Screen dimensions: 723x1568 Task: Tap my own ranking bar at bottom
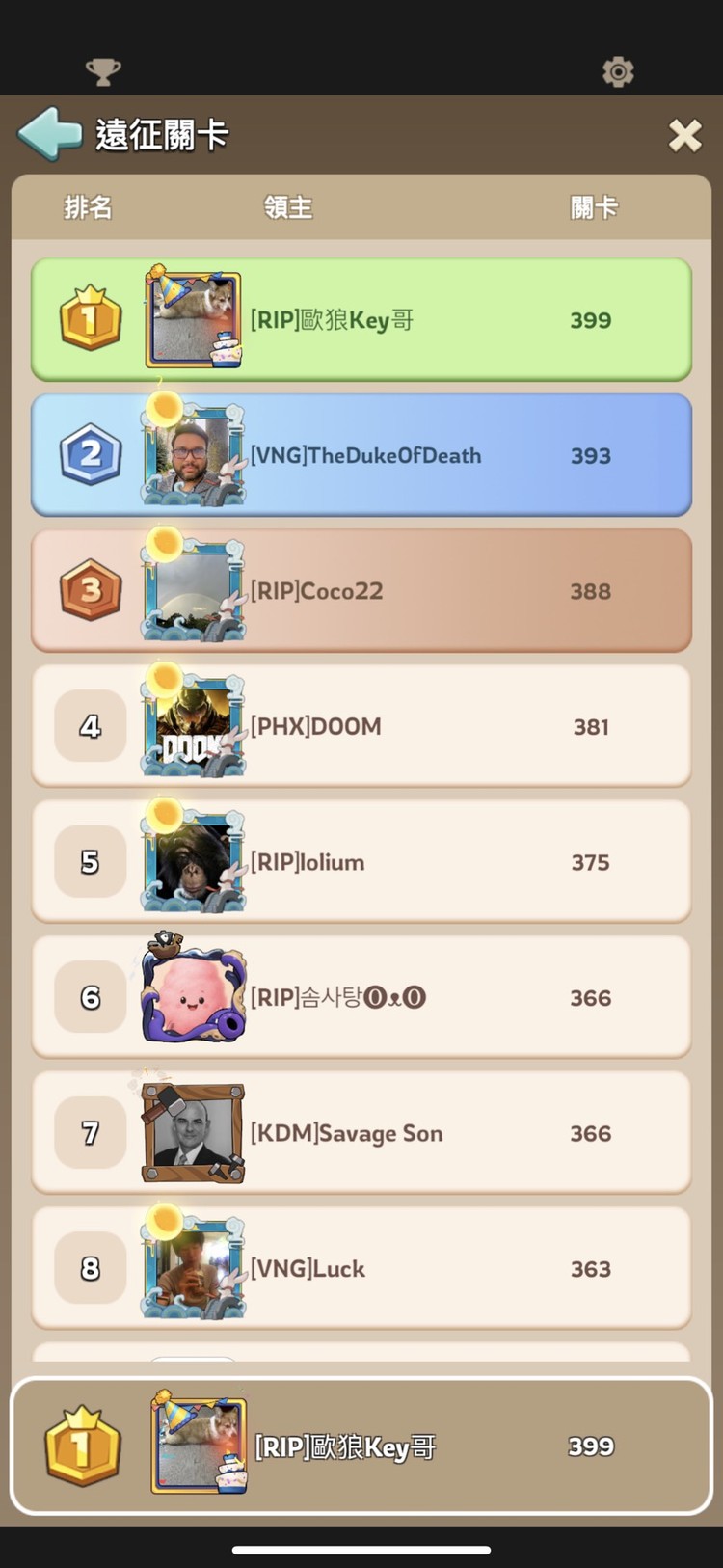click(x=361, y=1446)
